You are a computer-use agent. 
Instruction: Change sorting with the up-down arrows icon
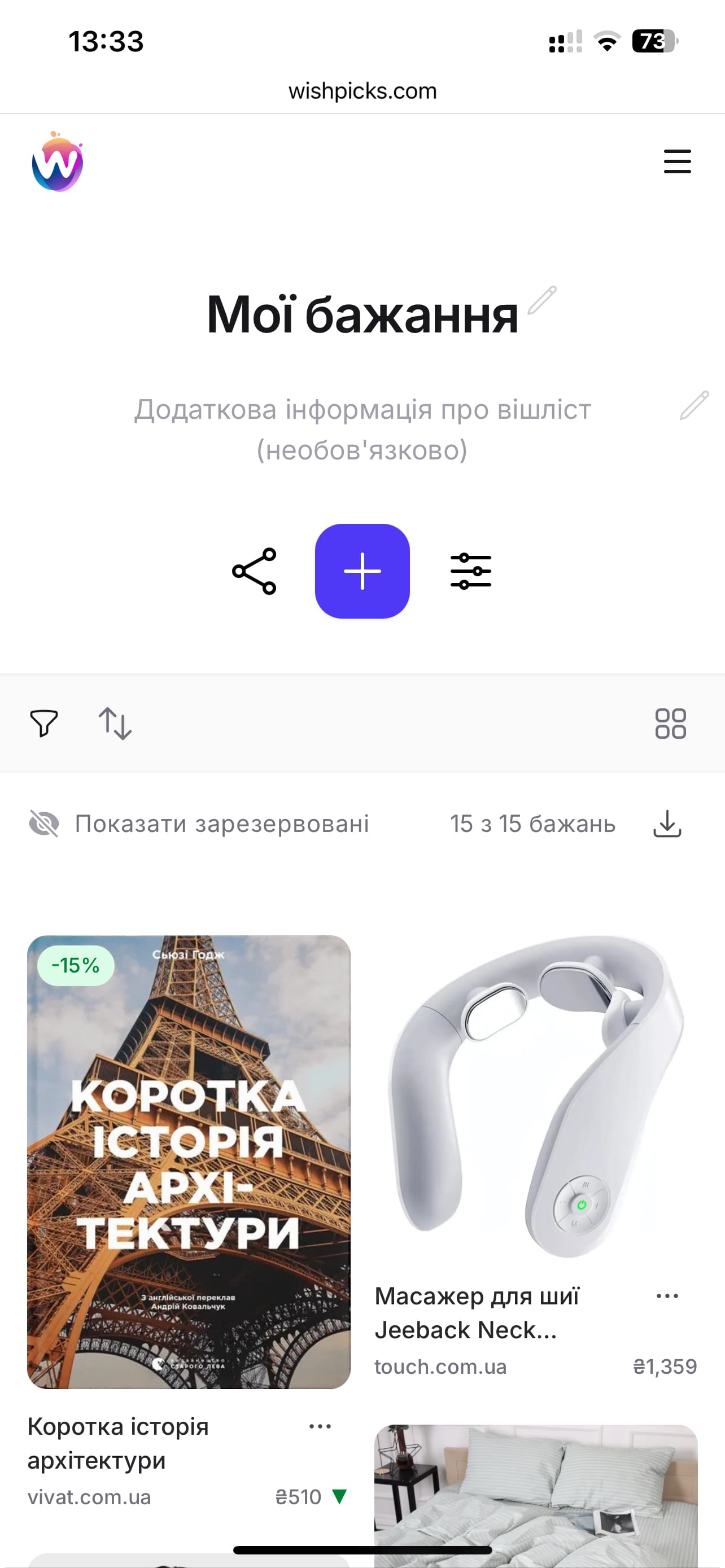(117, 724)
